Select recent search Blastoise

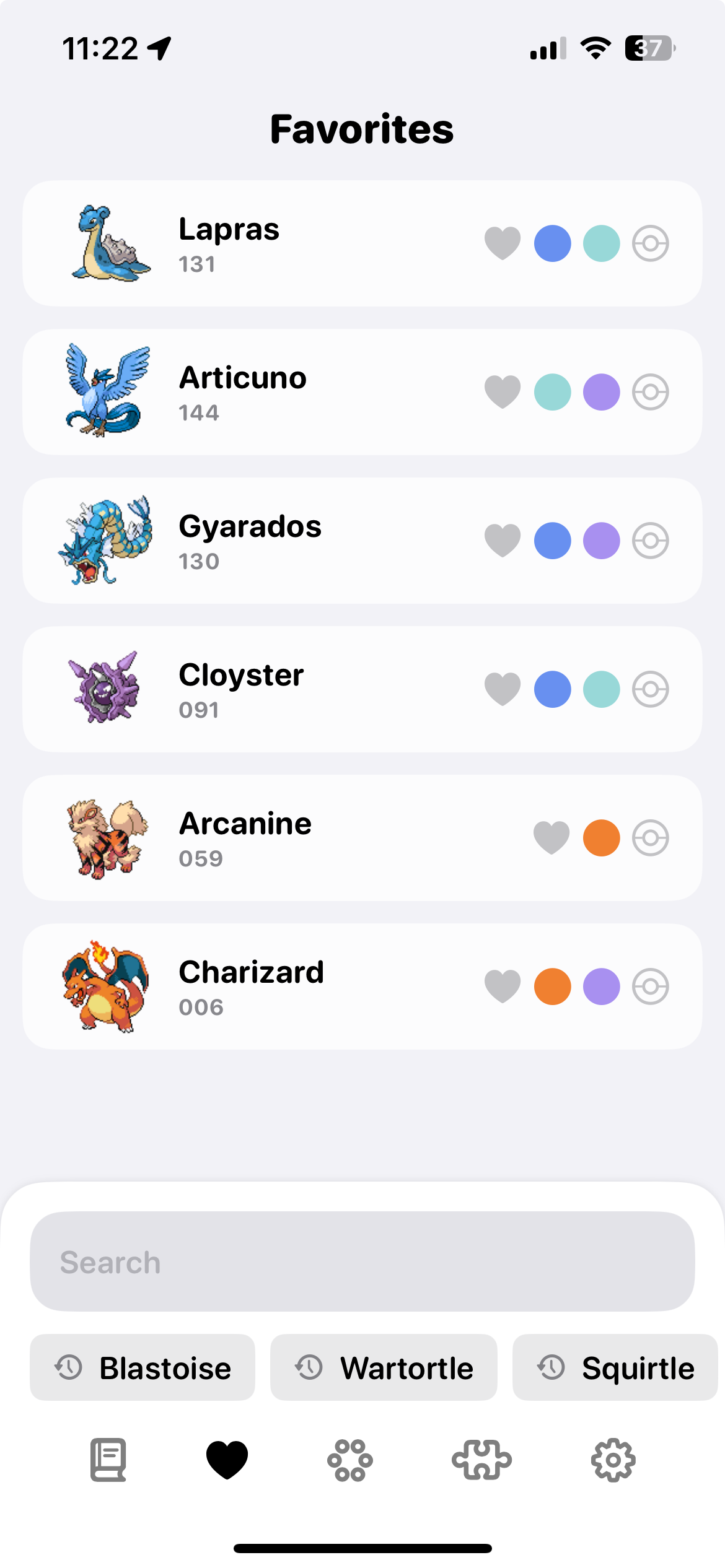143,1368
